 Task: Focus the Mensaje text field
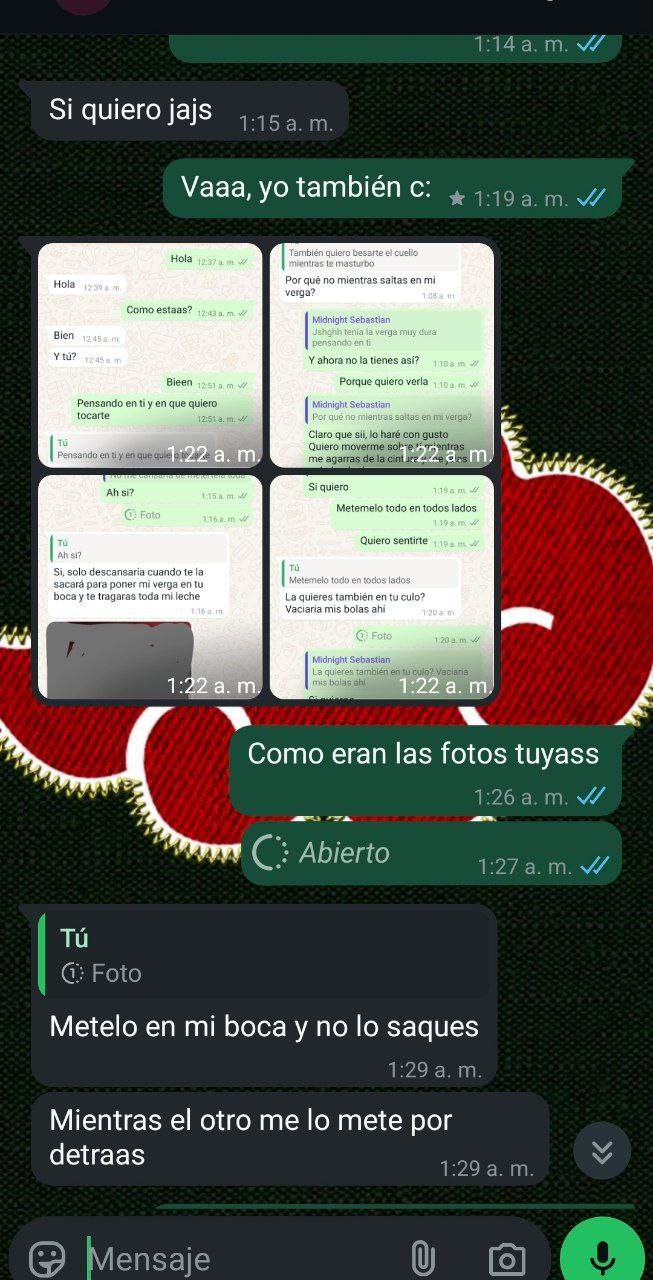pos(240,1258)
